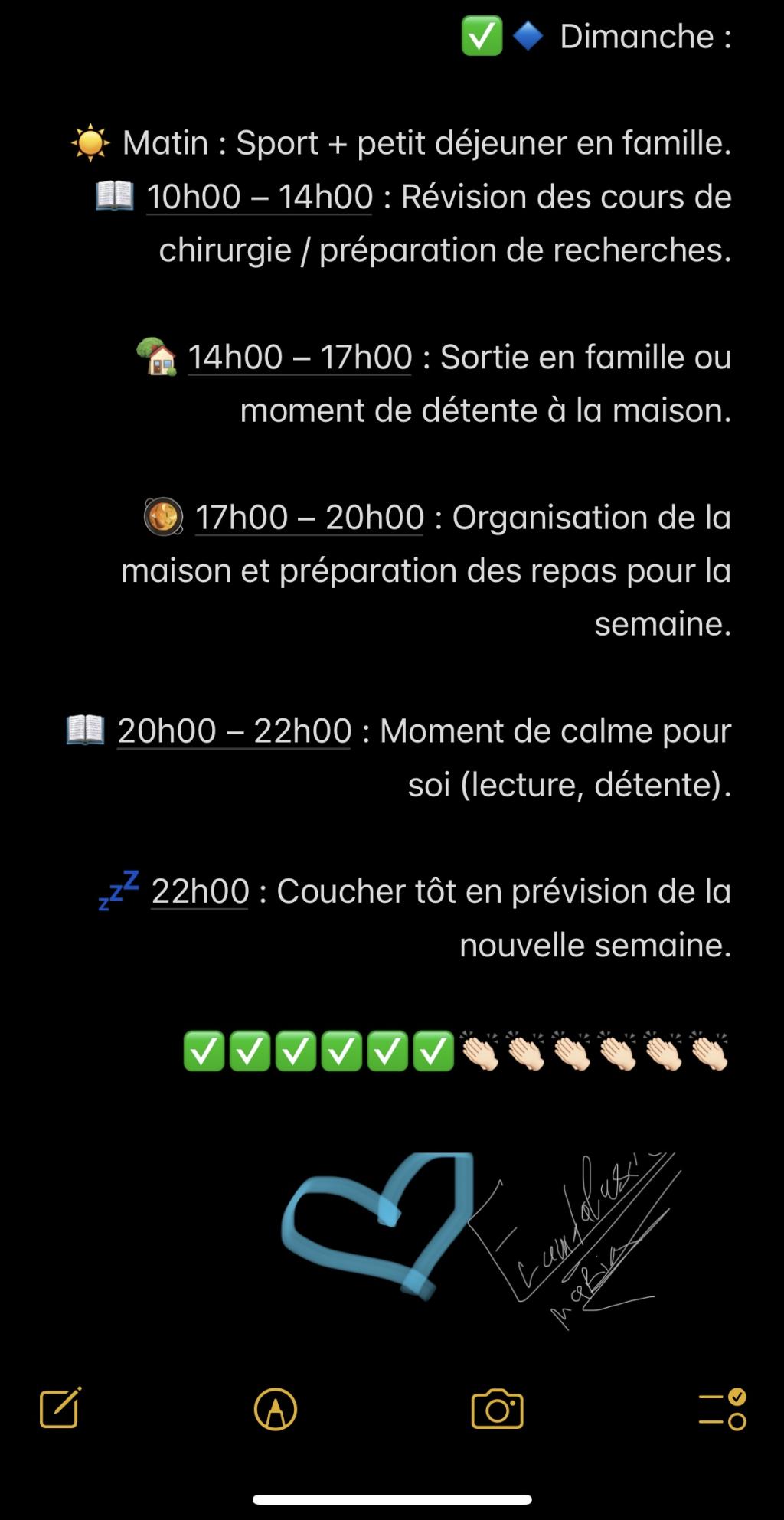This screenshot has width=784, height=1520.
Task: Insert a checklist into the note
Action: (x=722, y=1409)
